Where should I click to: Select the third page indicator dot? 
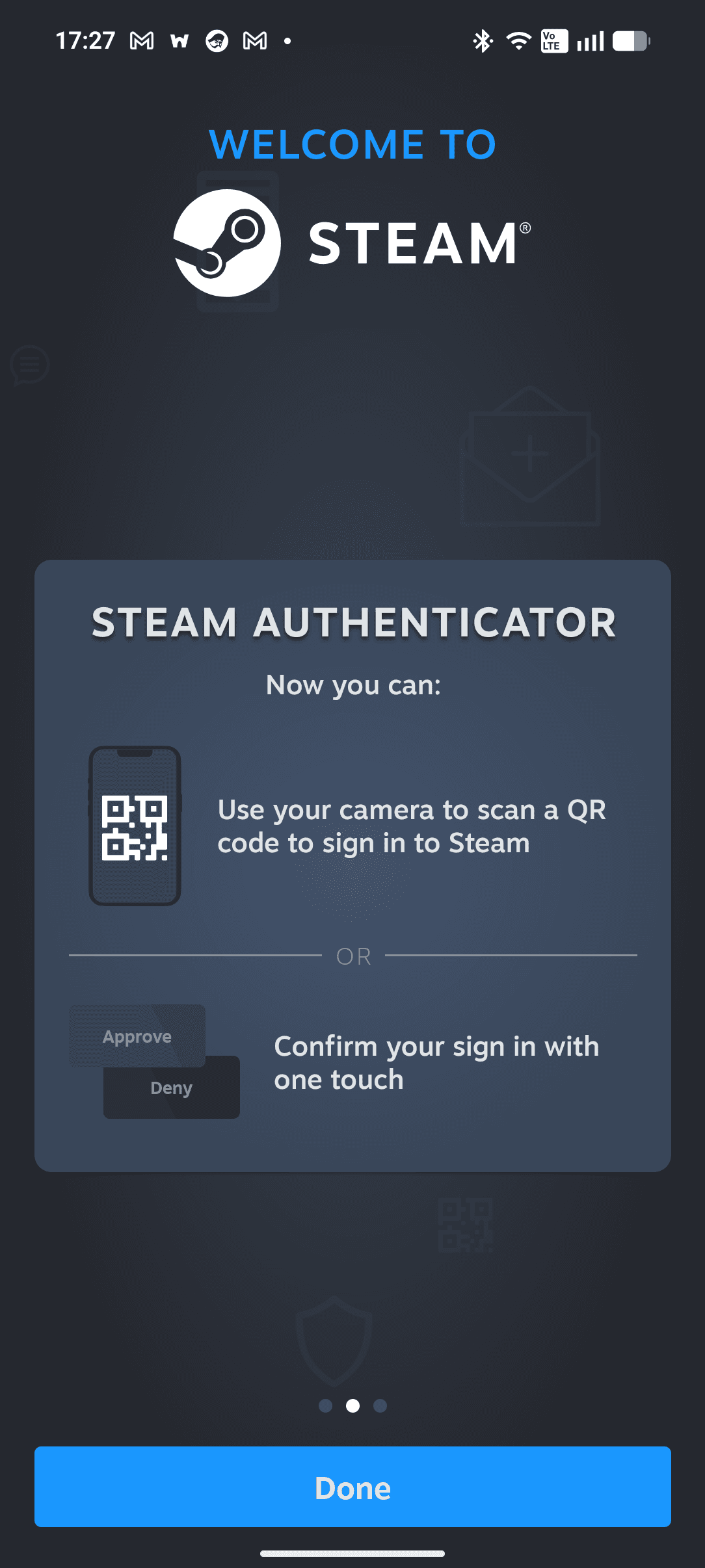point(380,1406)
